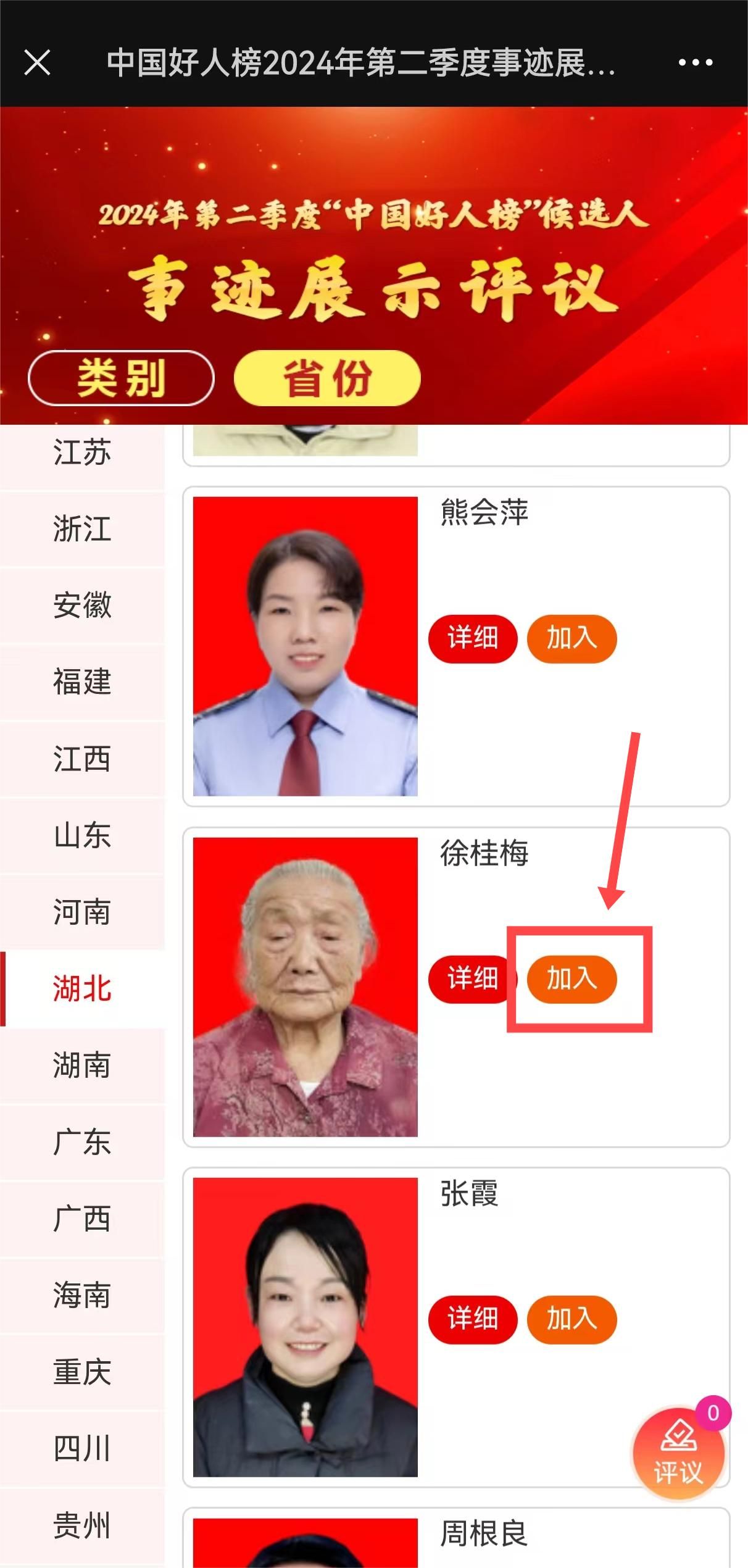Select 浙江 in the province list
Image resolution: width=748 pixels, height=1568 pixels.
(82, 529)
